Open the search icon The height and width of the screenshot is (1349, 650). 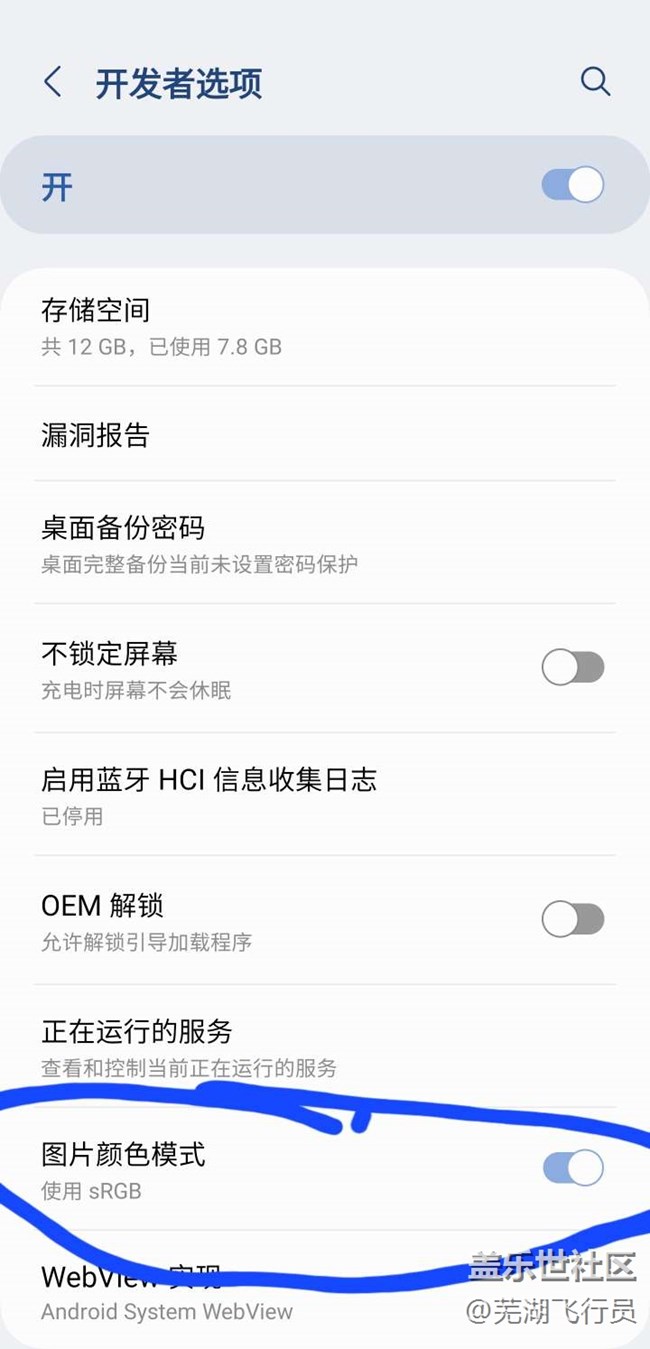coord(595,82)
